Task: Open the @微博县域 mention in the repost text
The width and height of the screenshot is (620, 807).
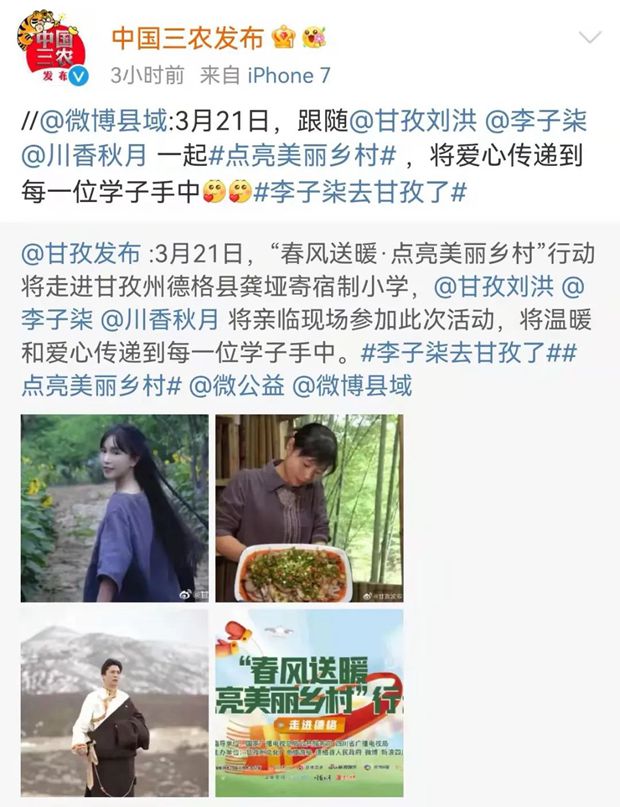Action: click(98, 123)
